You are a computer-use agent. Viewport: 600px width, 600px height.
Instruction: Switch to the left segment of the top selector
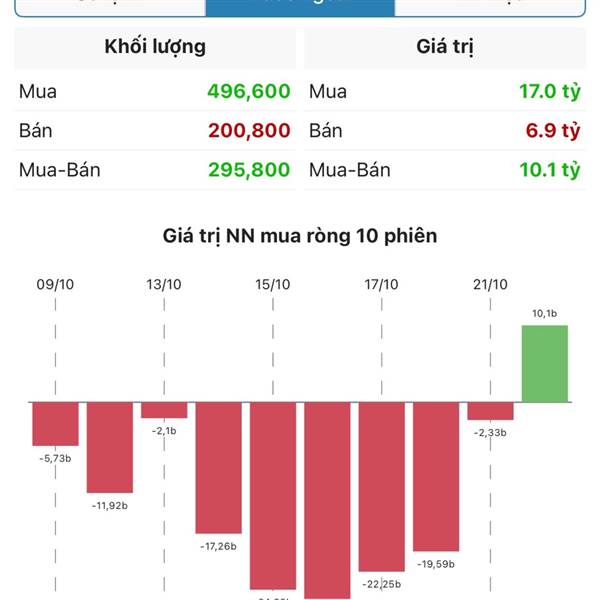110,8
